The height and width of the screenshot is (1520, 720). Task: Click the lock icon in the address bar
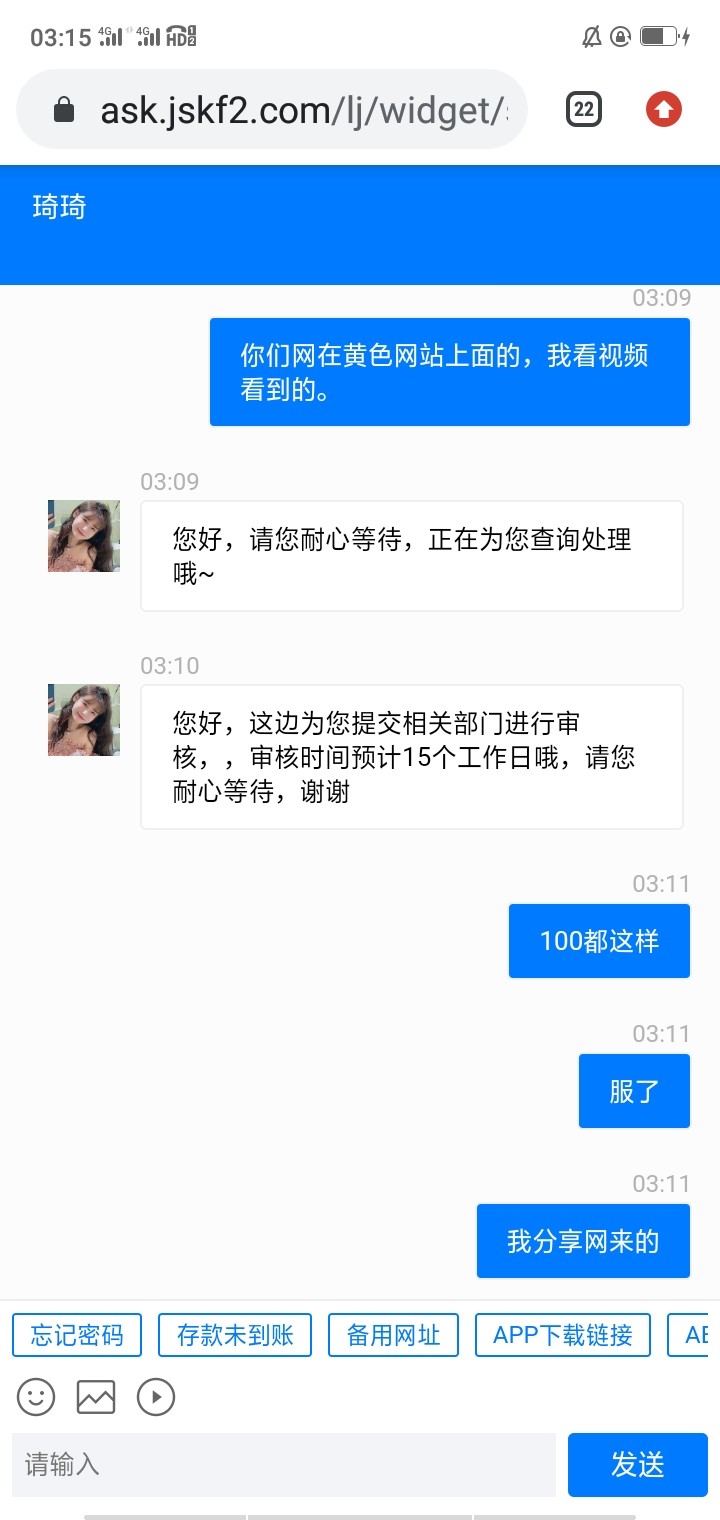[x=64, y=109]
